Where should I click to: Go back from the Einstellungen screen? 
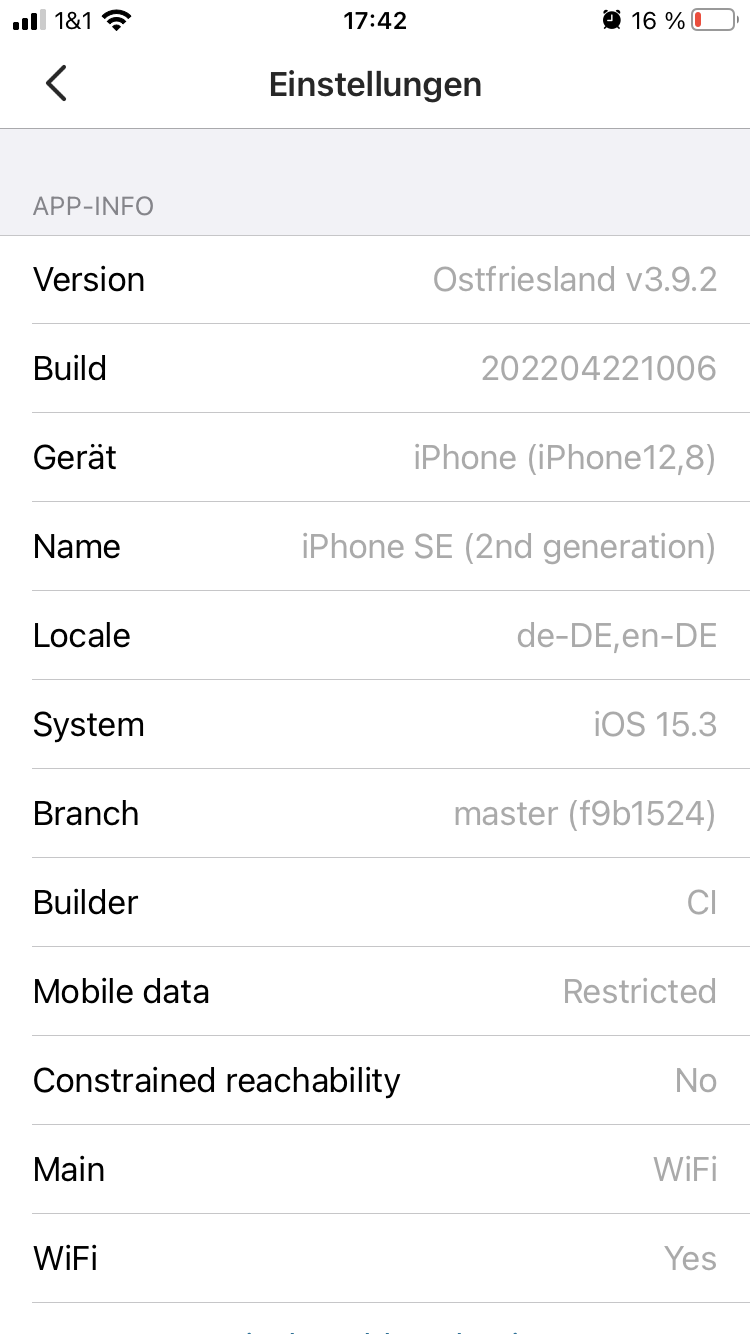(x=56, y=84)
